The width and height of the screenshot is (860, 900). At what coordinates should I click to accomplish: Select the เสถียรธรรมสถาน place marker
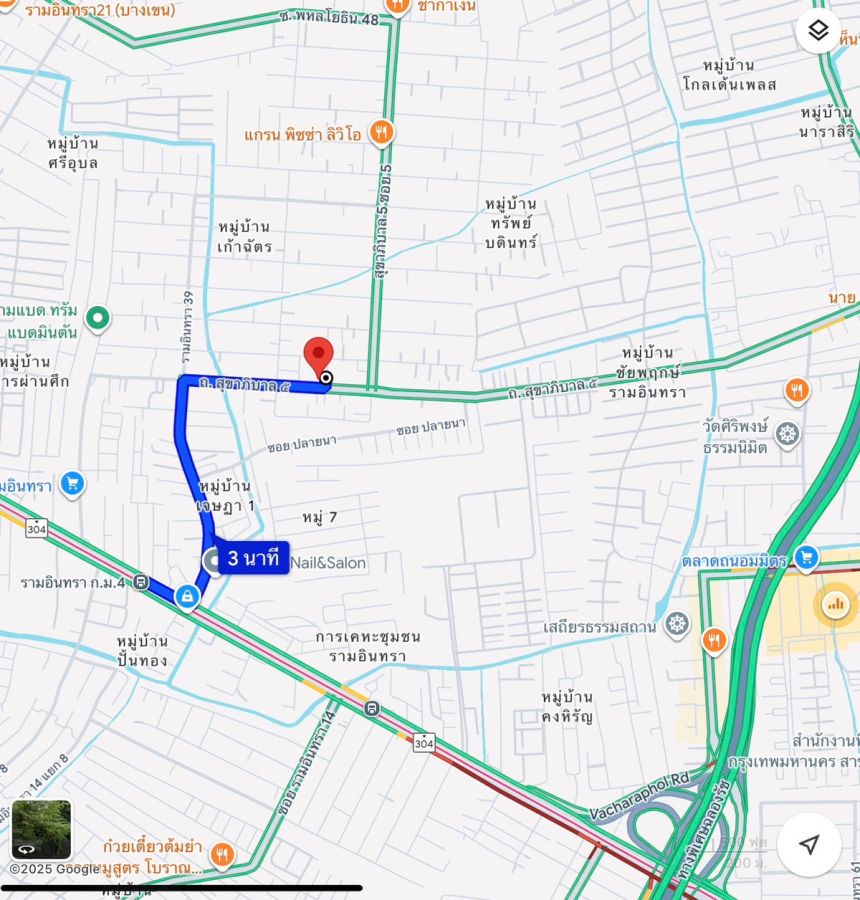click(x=677, y=625)
